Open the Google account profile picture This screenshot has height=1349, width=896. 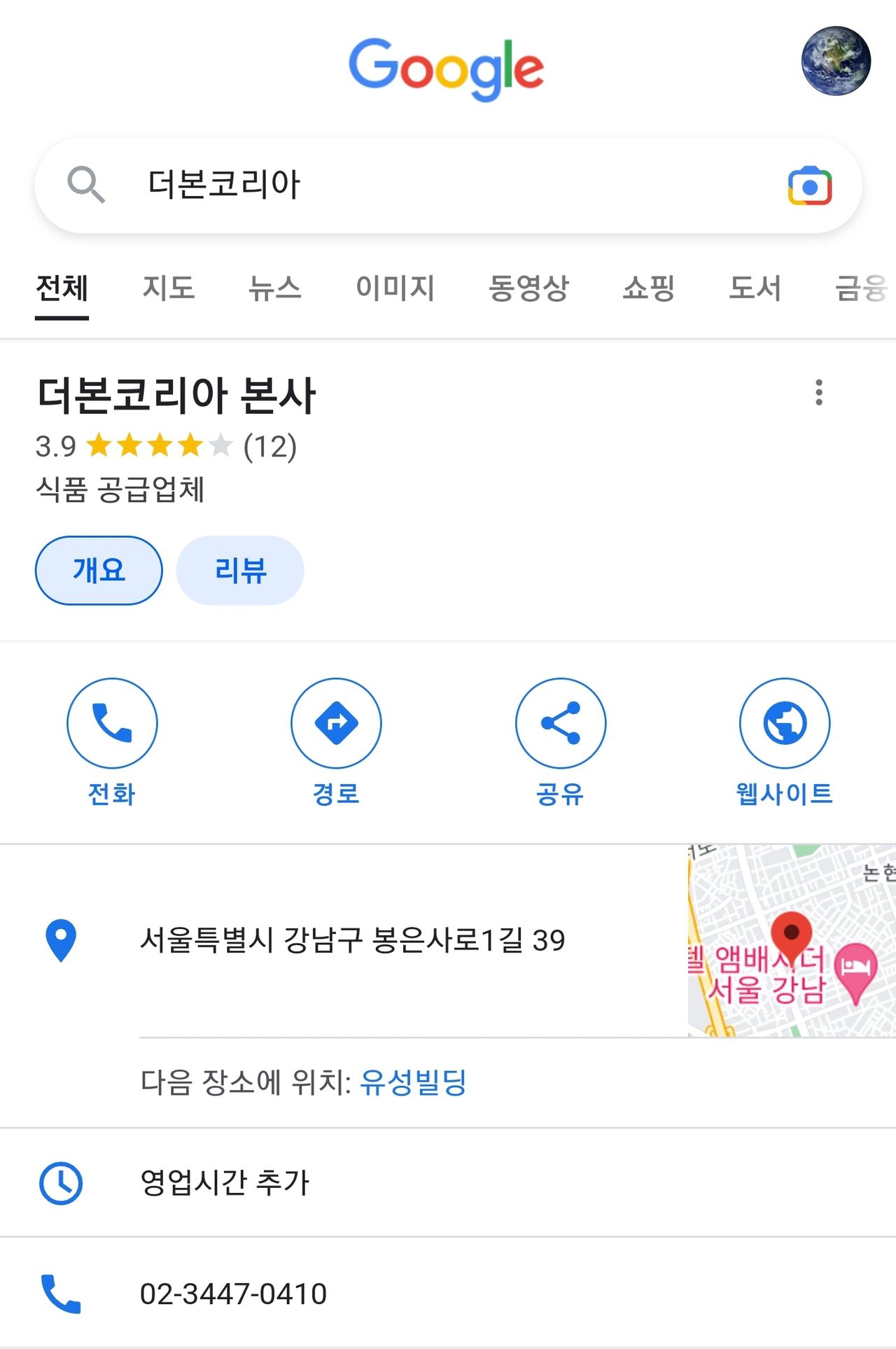pyautogui.click(x=835, y=61)
